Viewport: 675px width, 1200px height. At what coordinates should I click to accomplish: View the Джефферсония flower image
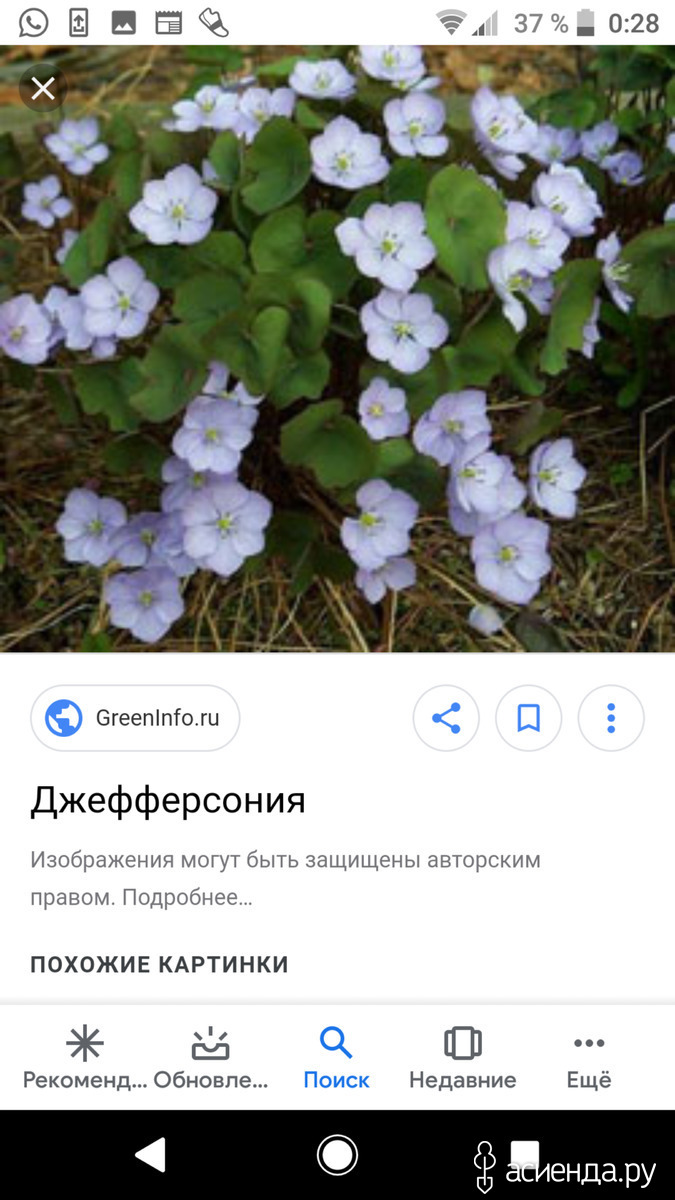pos(337,349)
